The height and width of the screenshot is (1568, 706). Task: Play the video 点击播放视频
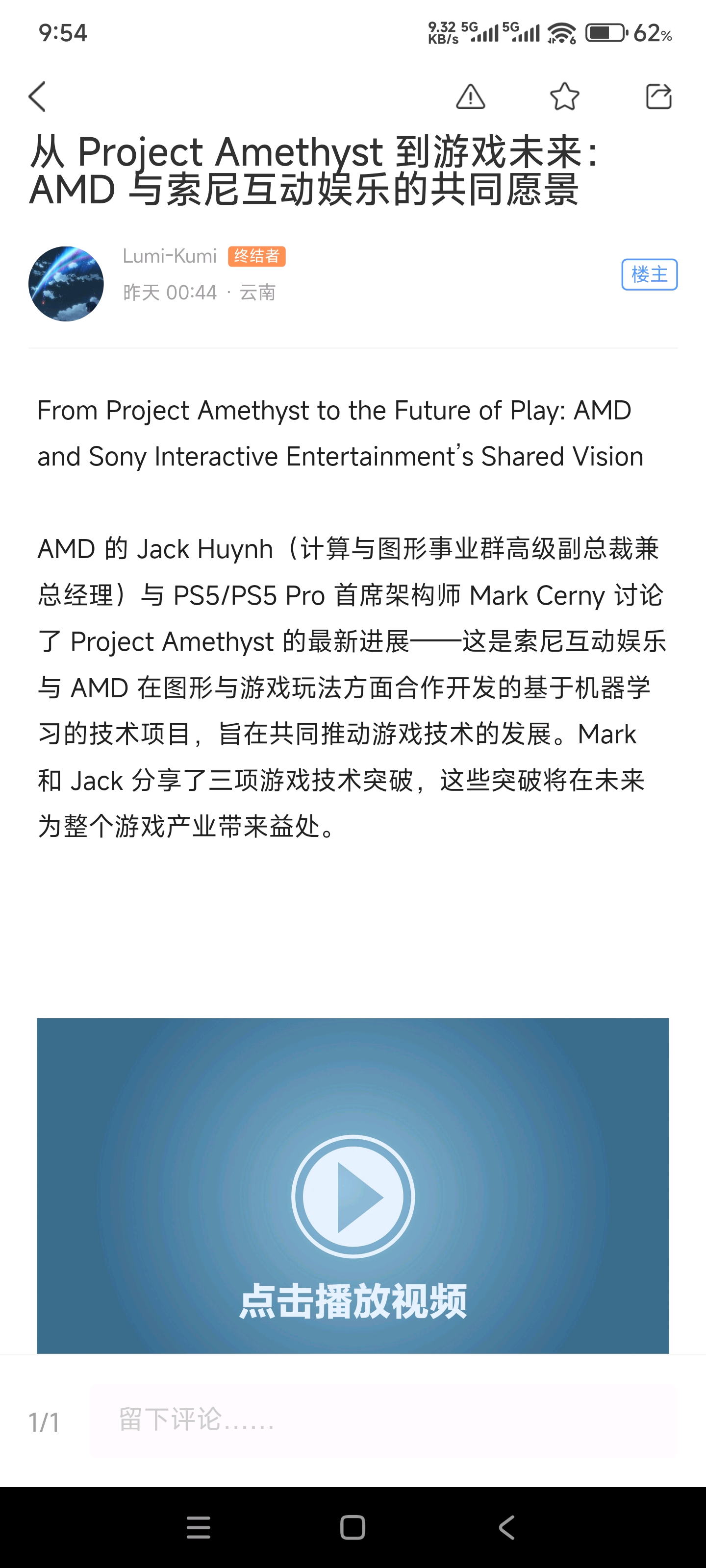pyautogui.click(x=353, y=1196)
